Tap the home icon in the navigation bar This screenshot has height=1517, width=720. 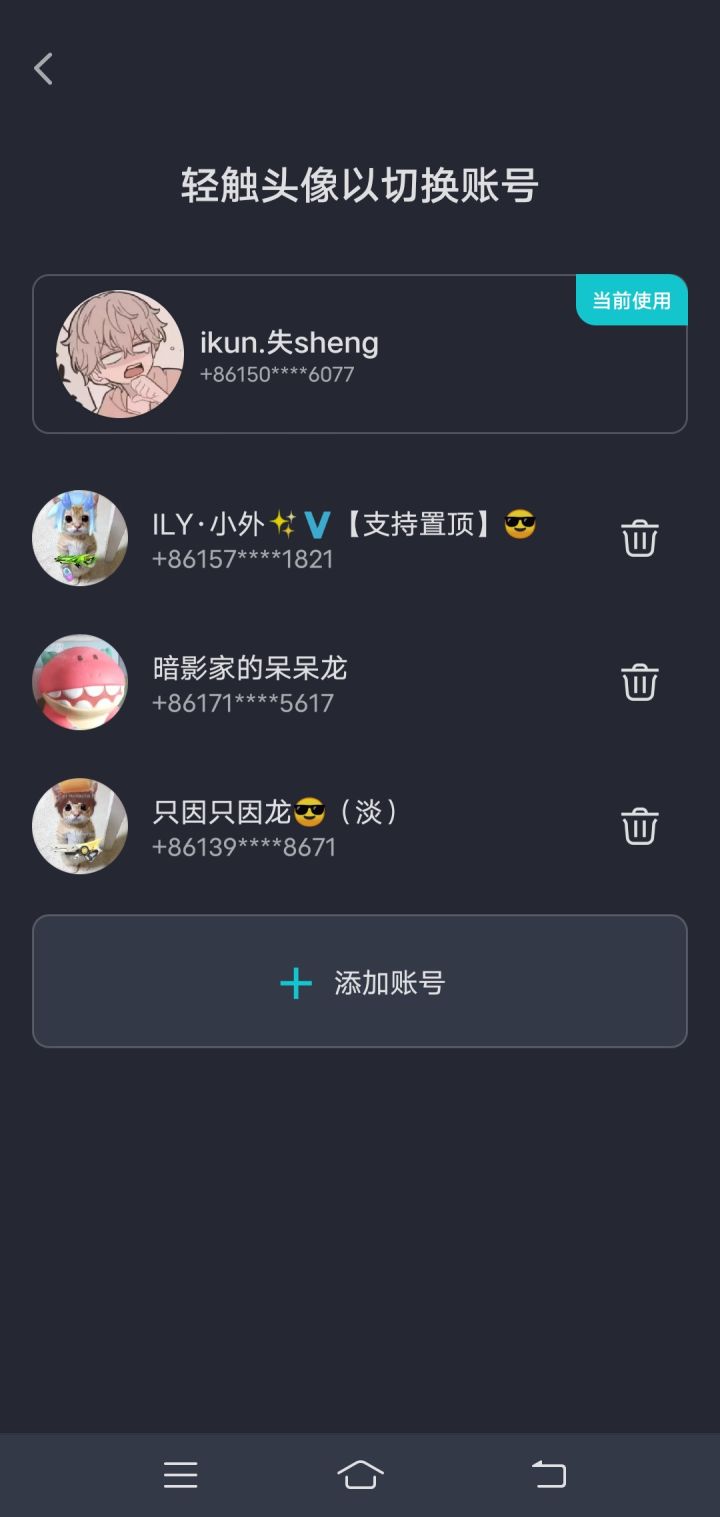tap(360, 1473)
